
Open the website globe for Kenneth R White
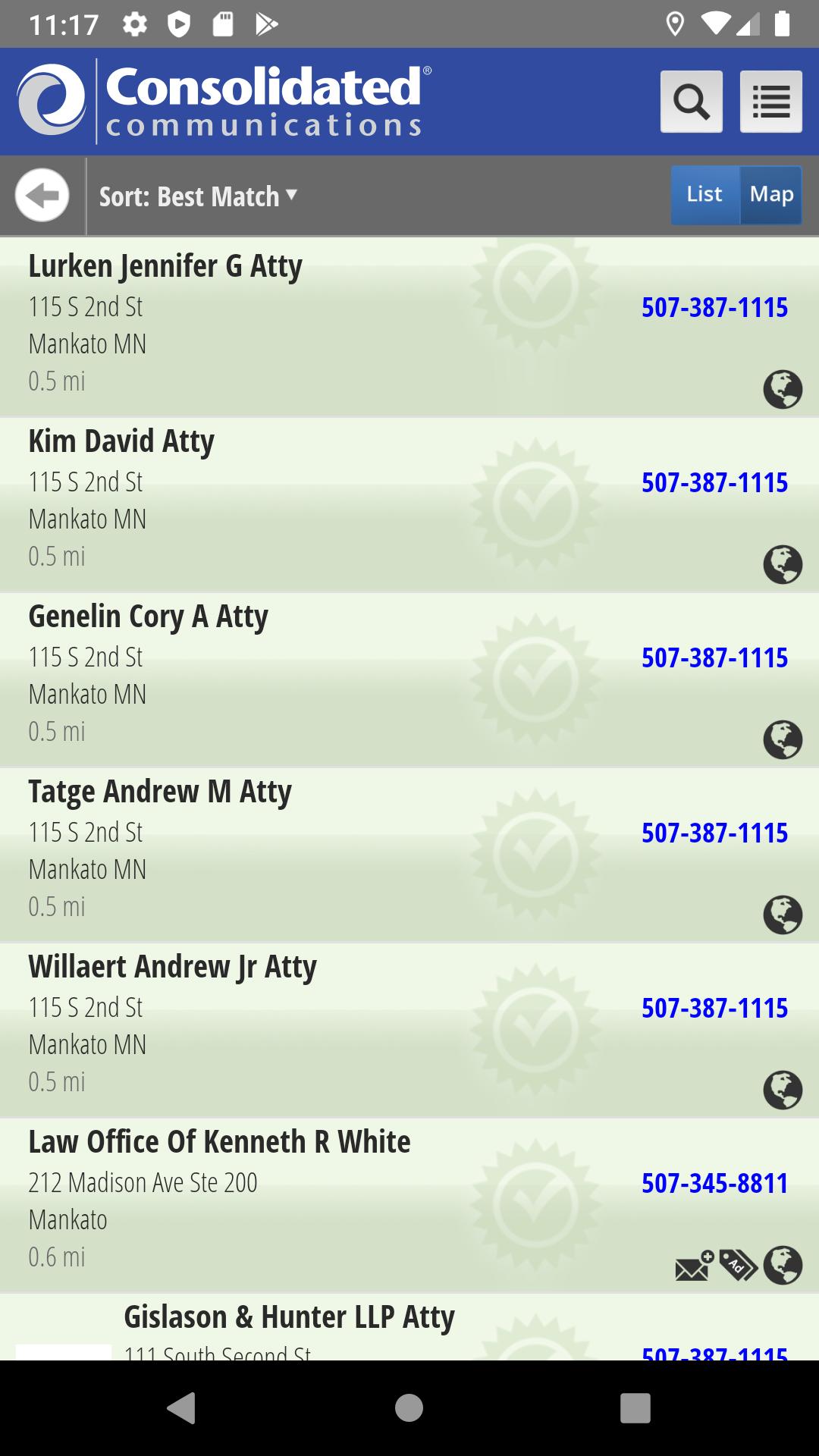[x=783, y=1265]
